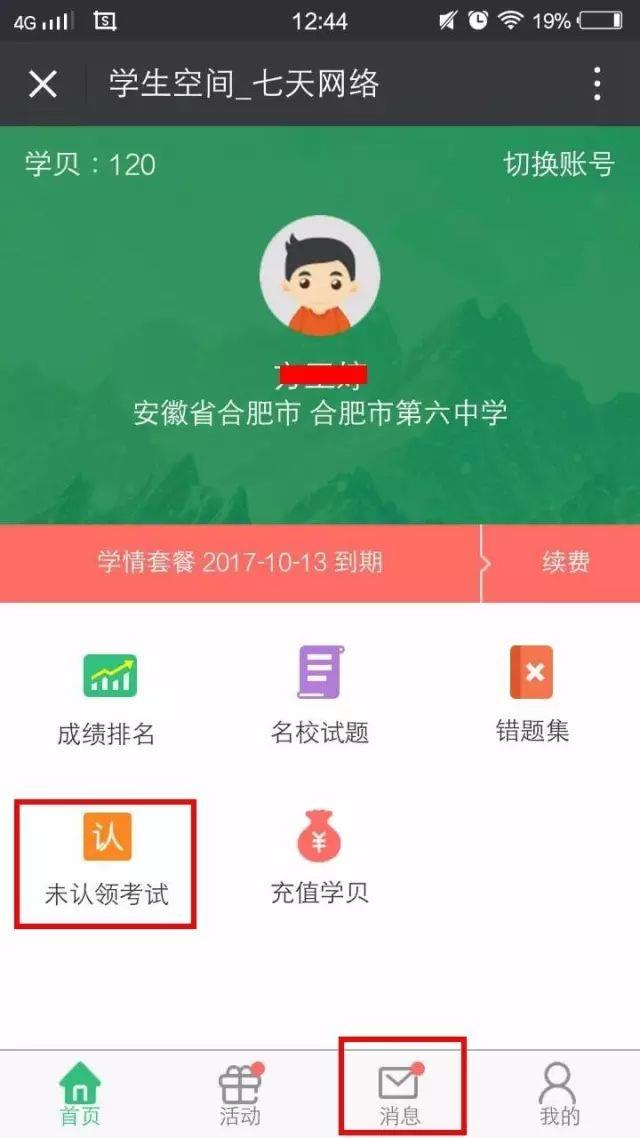Switch to the 活动 activities tab
Image resolution: width=640 pixels, height=1138 pixels.
[240, 1095]
